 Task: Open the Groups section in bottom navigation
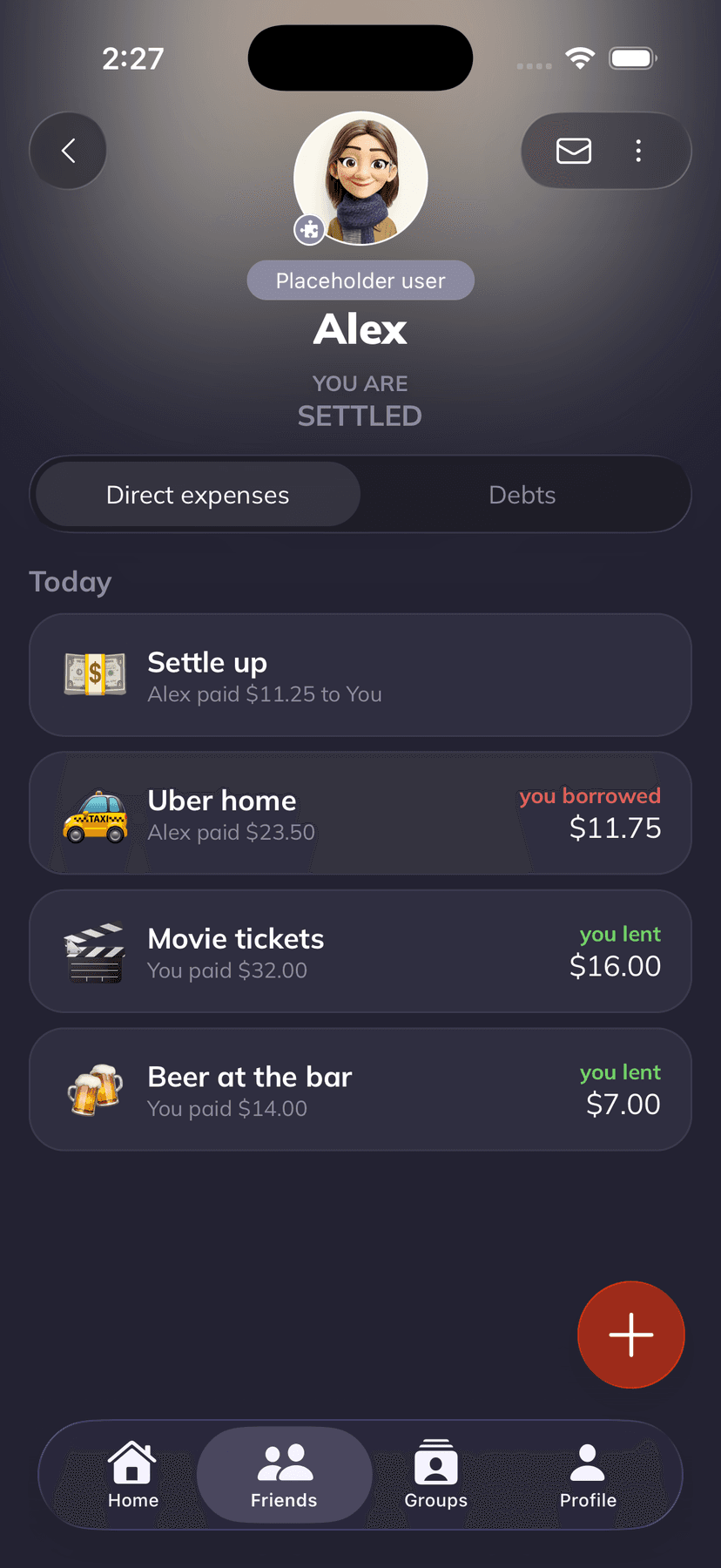tap(435, 1475)
